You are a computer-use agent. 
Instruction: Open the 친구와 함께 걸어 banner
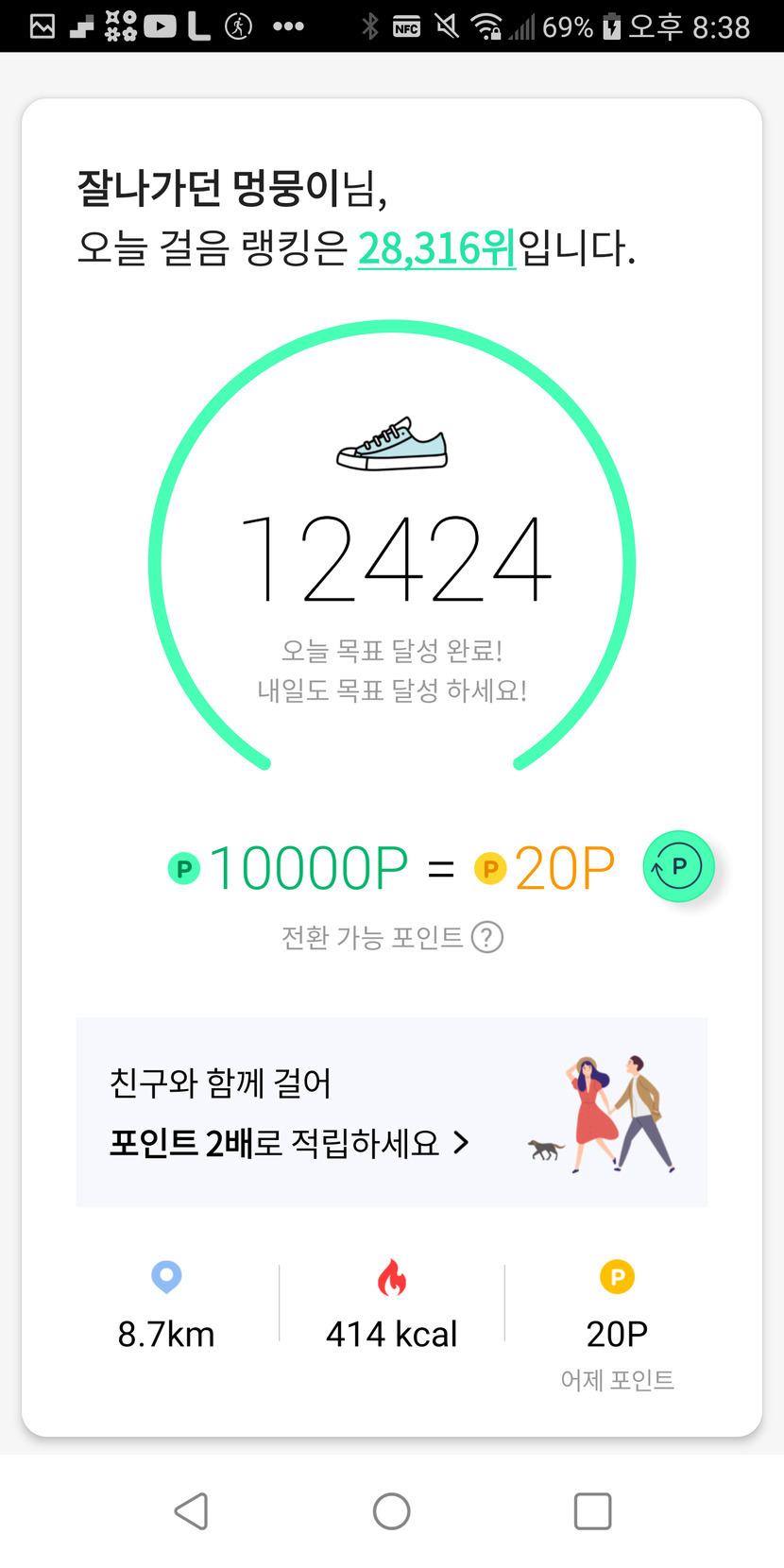[x=391, y=1112]
